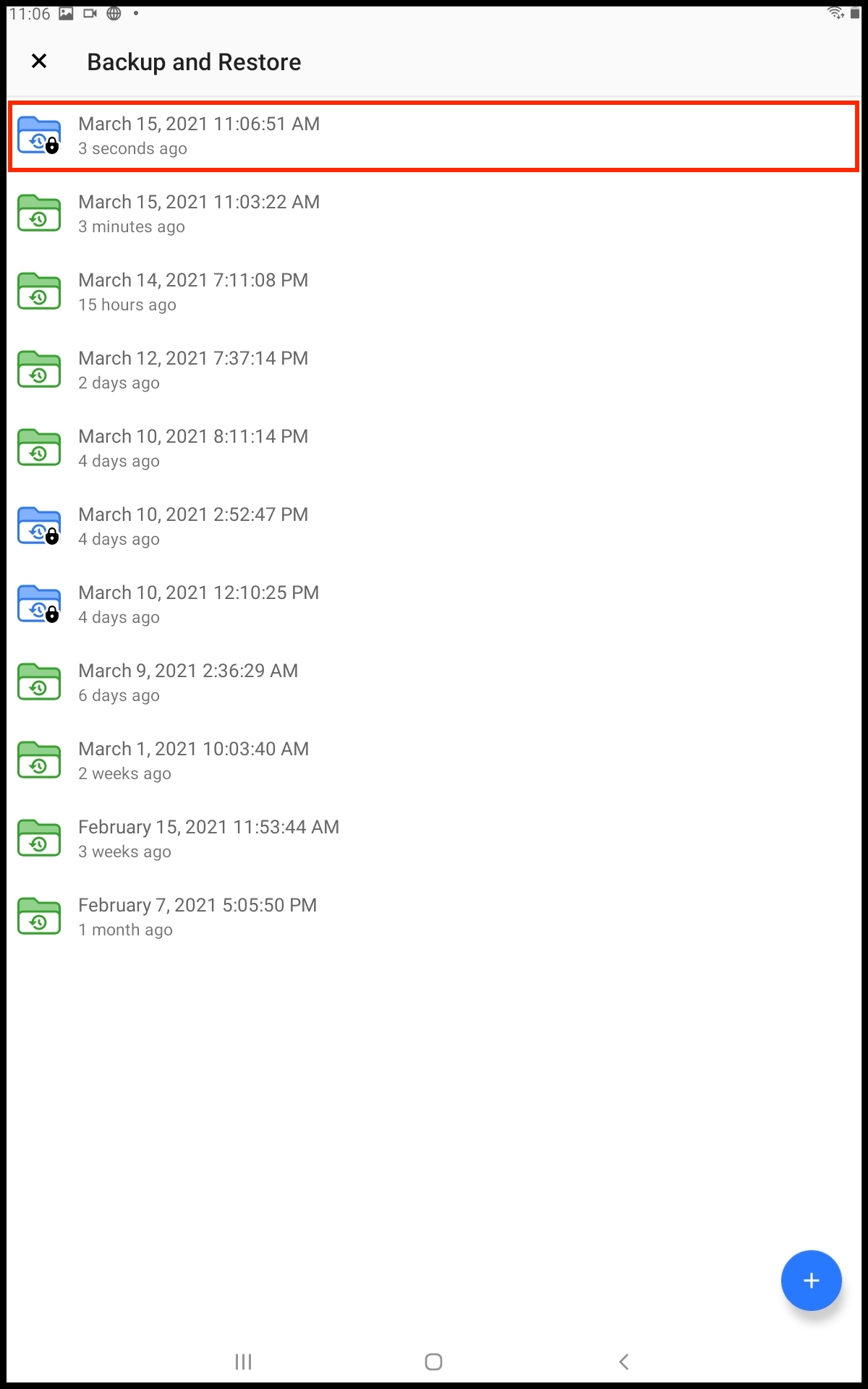The height and width of the screenshot is (1389, 868).
Task: Go back using the system back button
Action: pos(624,1362)
